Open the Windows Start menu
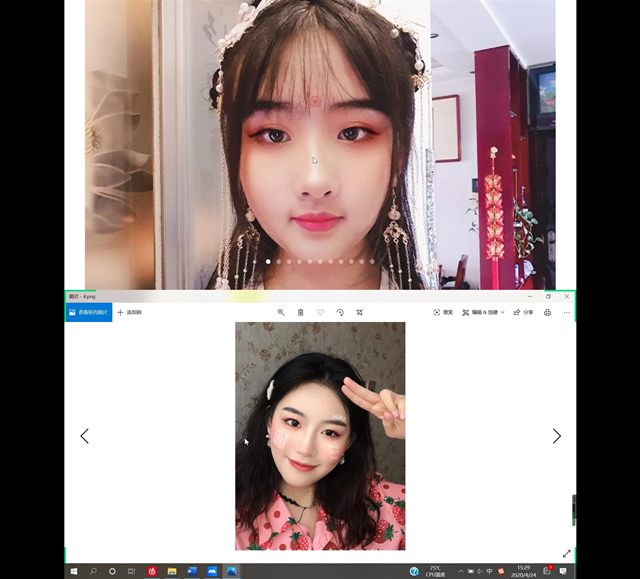This screenshot has width=640, height=579. coord(74,571)
